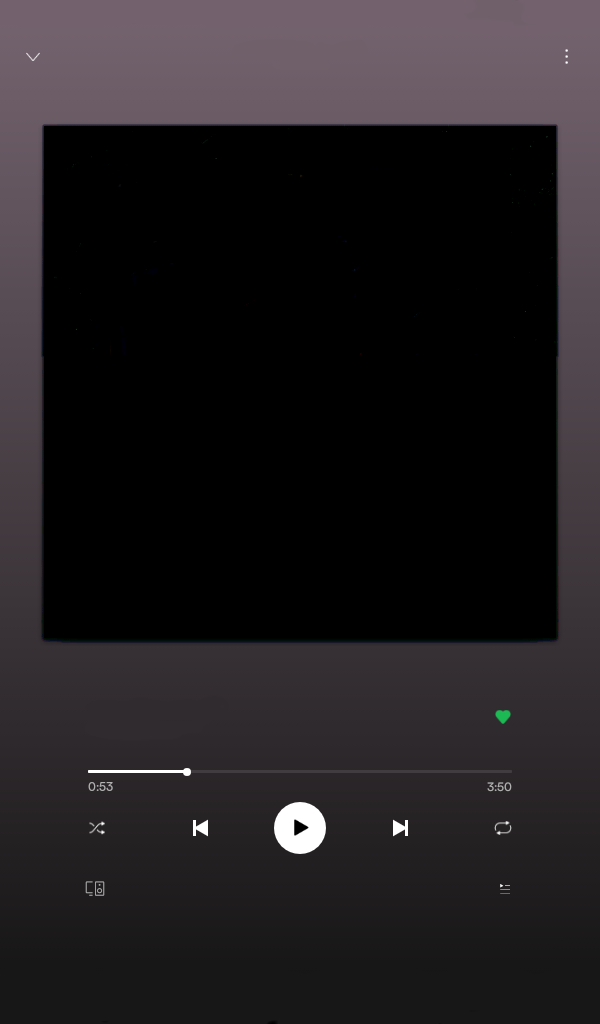This screenshot has height=1024, width=600.
Task: Toggle shuffle mode
Action: point(97,828)
